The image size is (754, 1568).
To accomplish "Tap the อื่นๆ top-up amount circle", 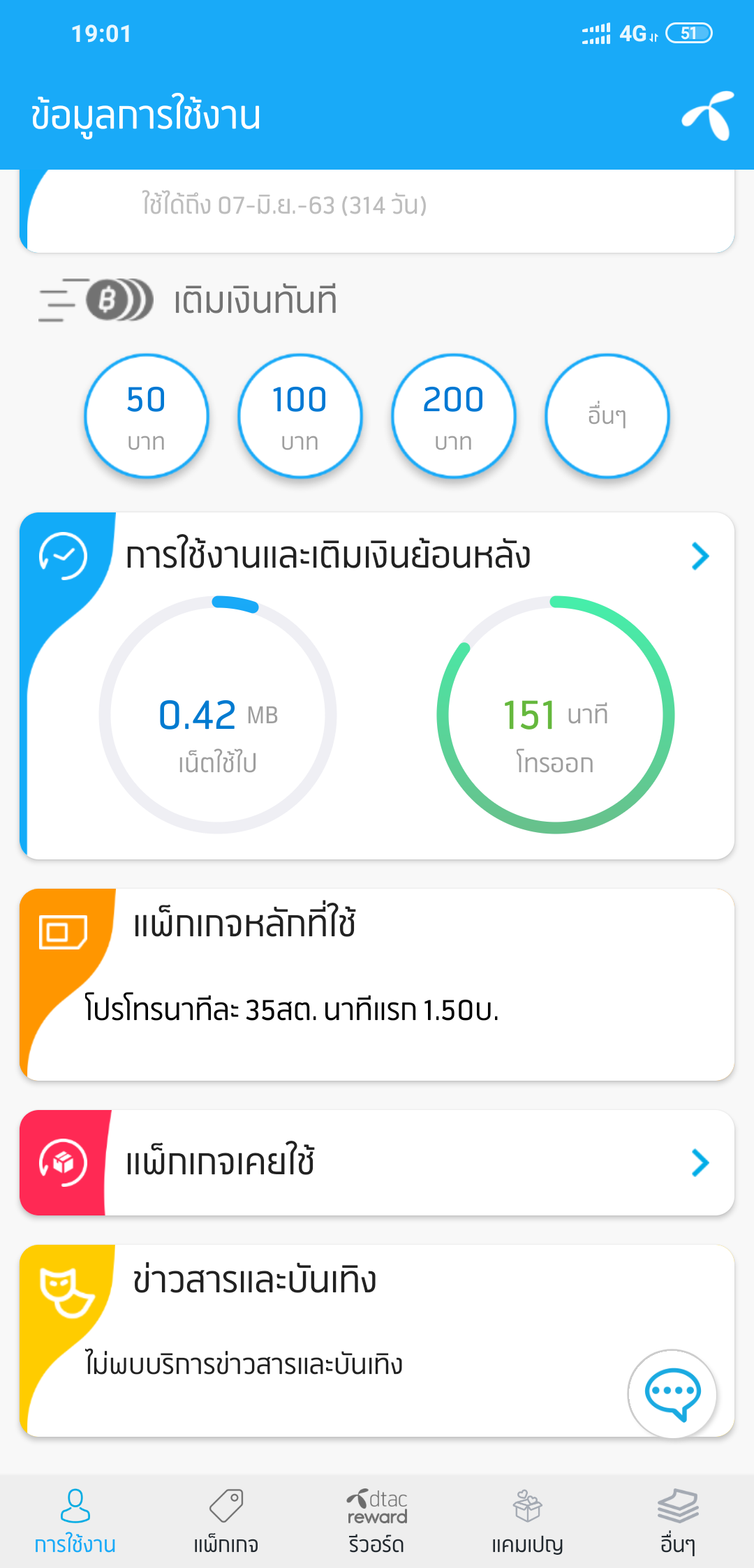I will click(607, 416).
